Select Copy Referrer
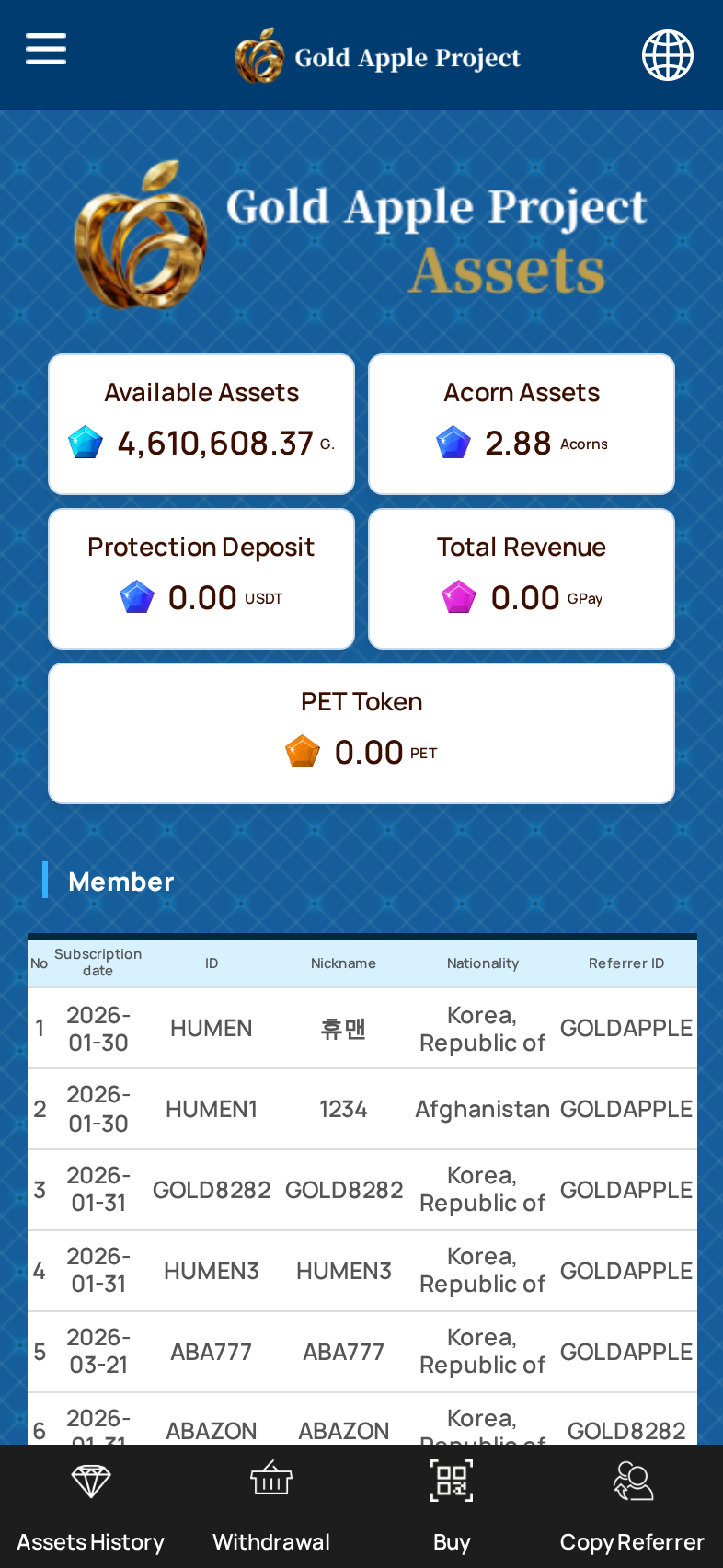The image size is (723, 1568). click(632, 1505)
